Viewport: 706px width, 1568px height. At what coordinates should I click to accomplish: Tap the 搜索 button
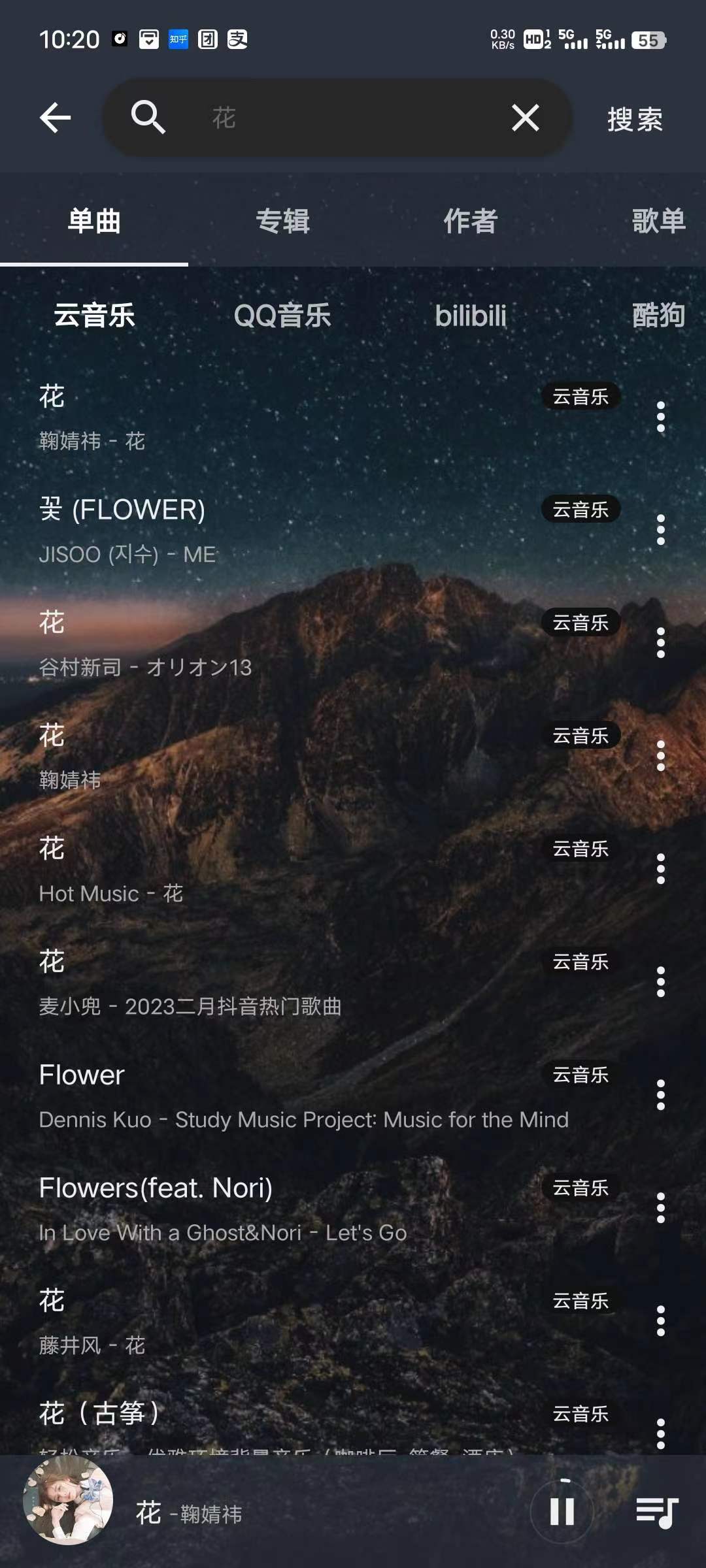(x=635, y=119)
